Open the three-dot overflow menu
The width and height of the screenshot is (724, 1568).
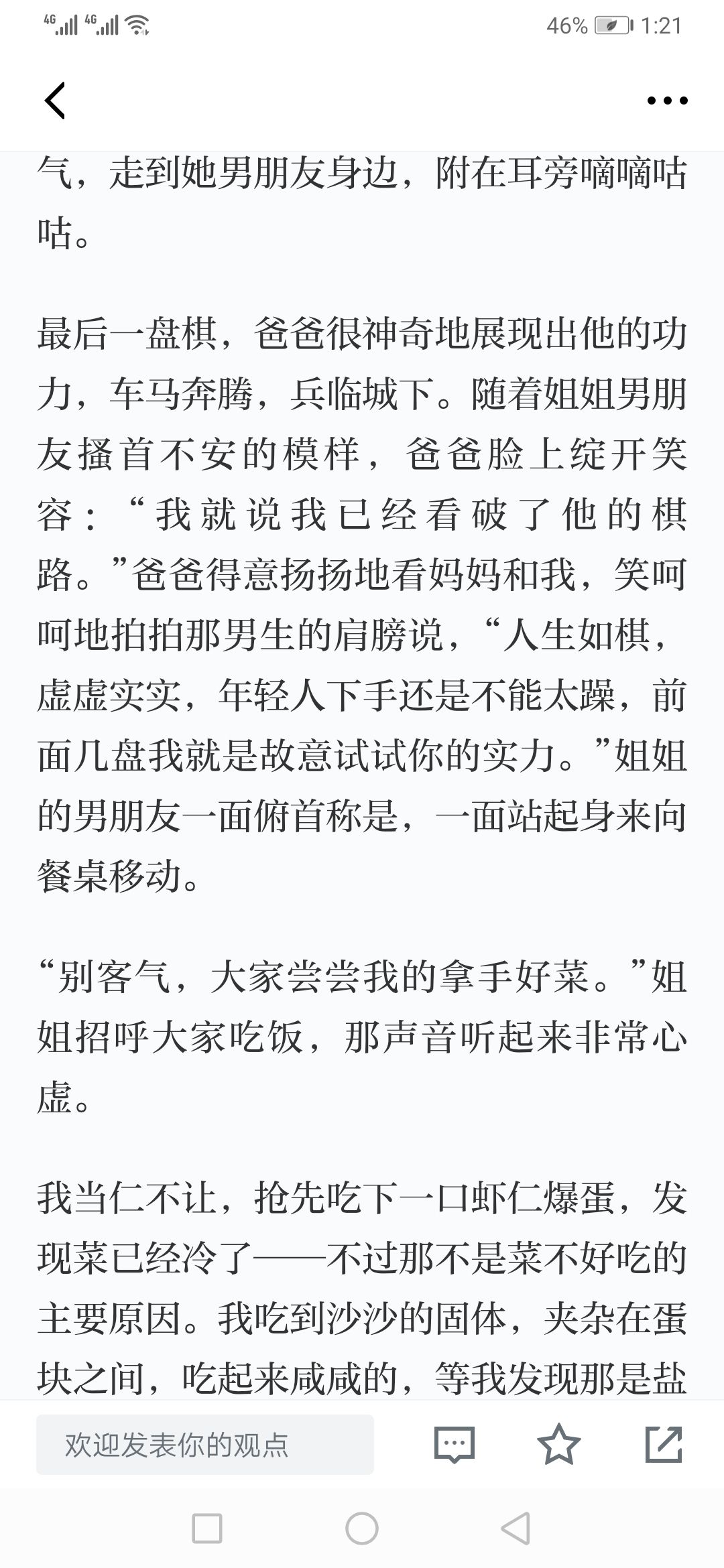point(667,101)
